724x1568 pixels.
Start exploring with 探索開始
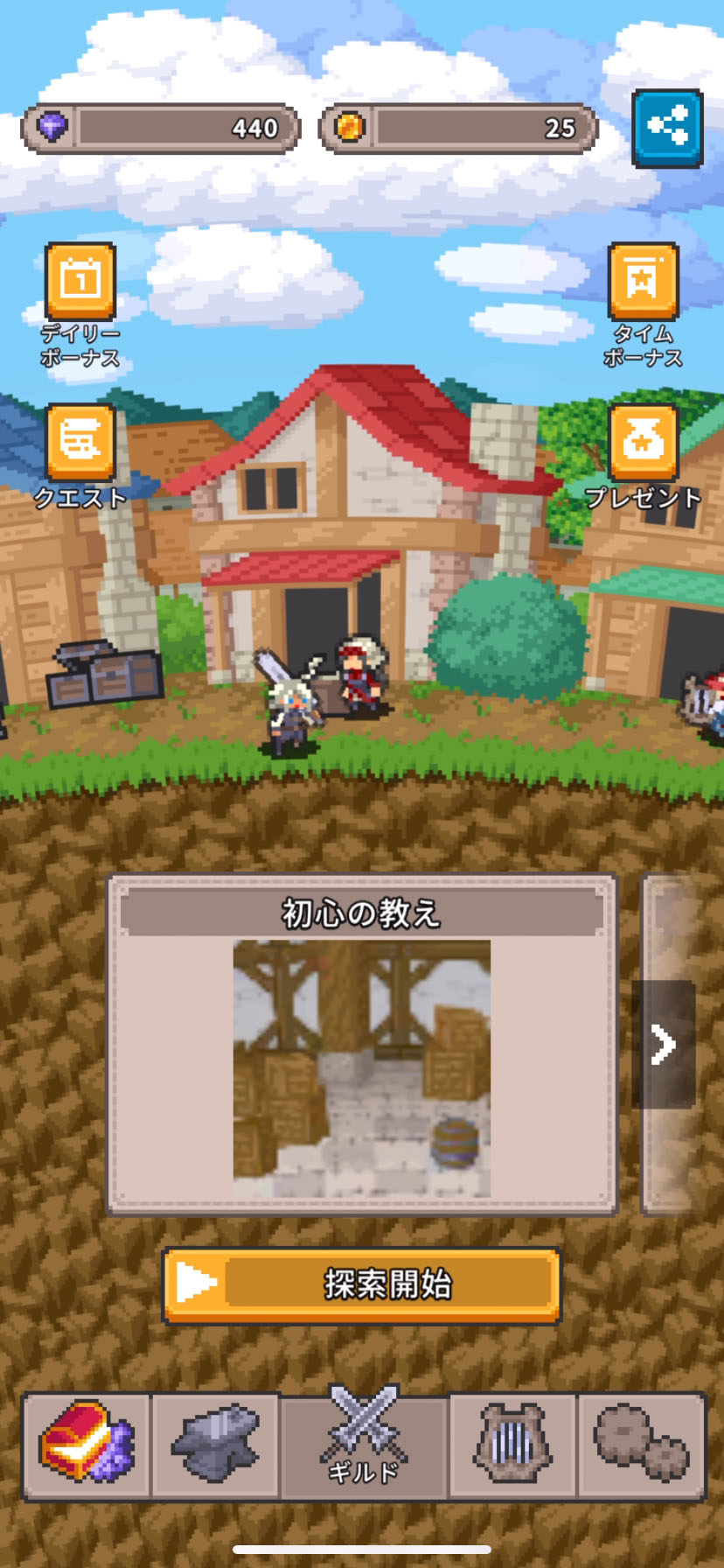click(361, 1284)
